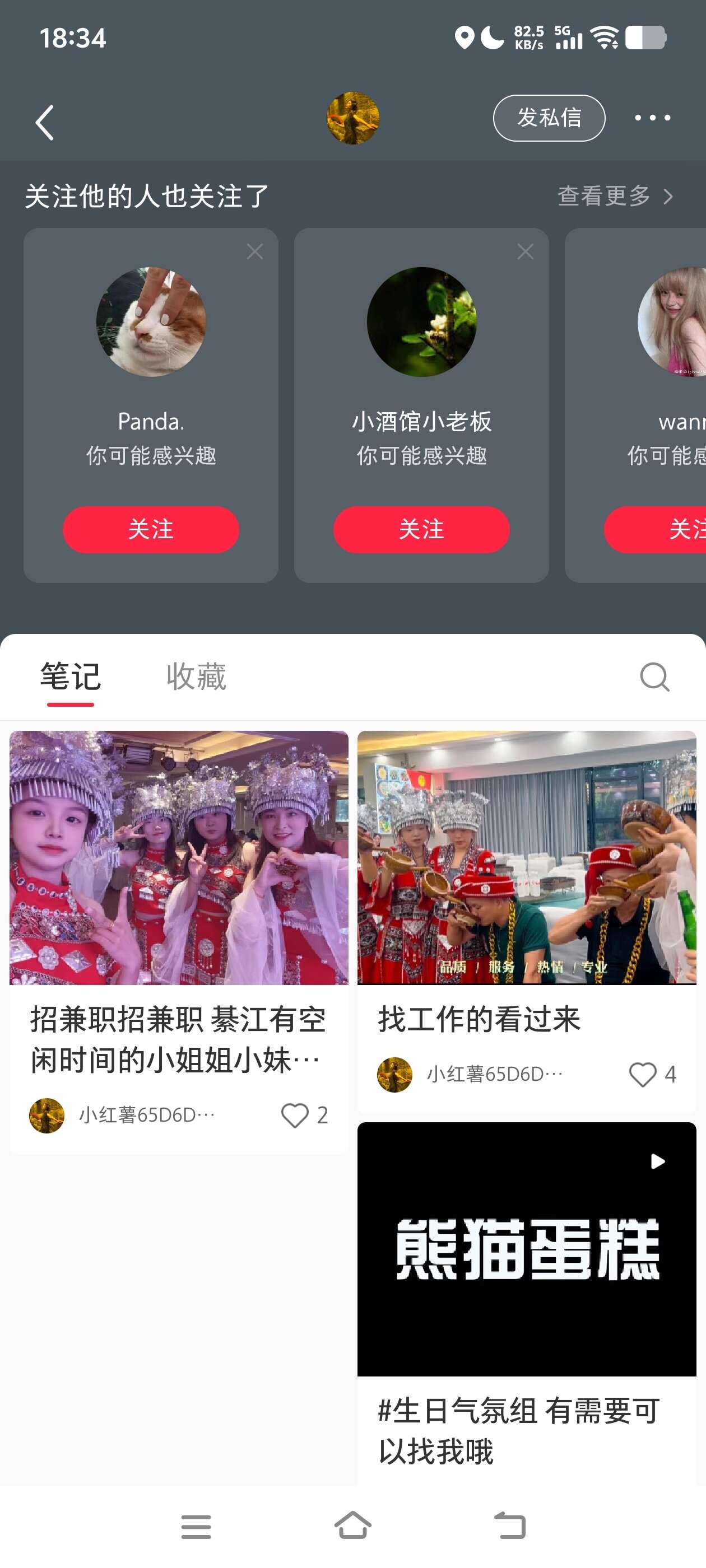This screenshot has width=706, height=1568.
Task: Open 小酒馆小老板's profile avatar
Action: point(421,321)
